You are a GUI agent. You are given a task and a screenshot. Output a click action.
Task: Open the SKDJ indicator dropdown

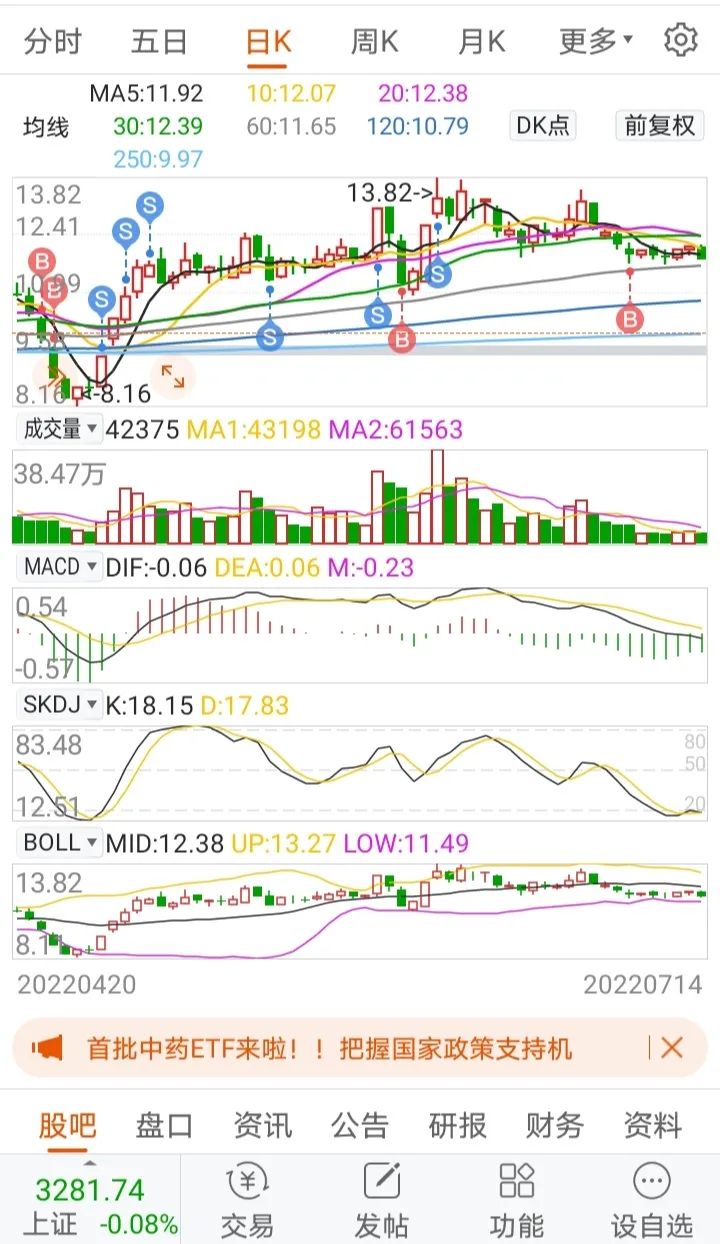pyautogui.click(x=60, y=705)
